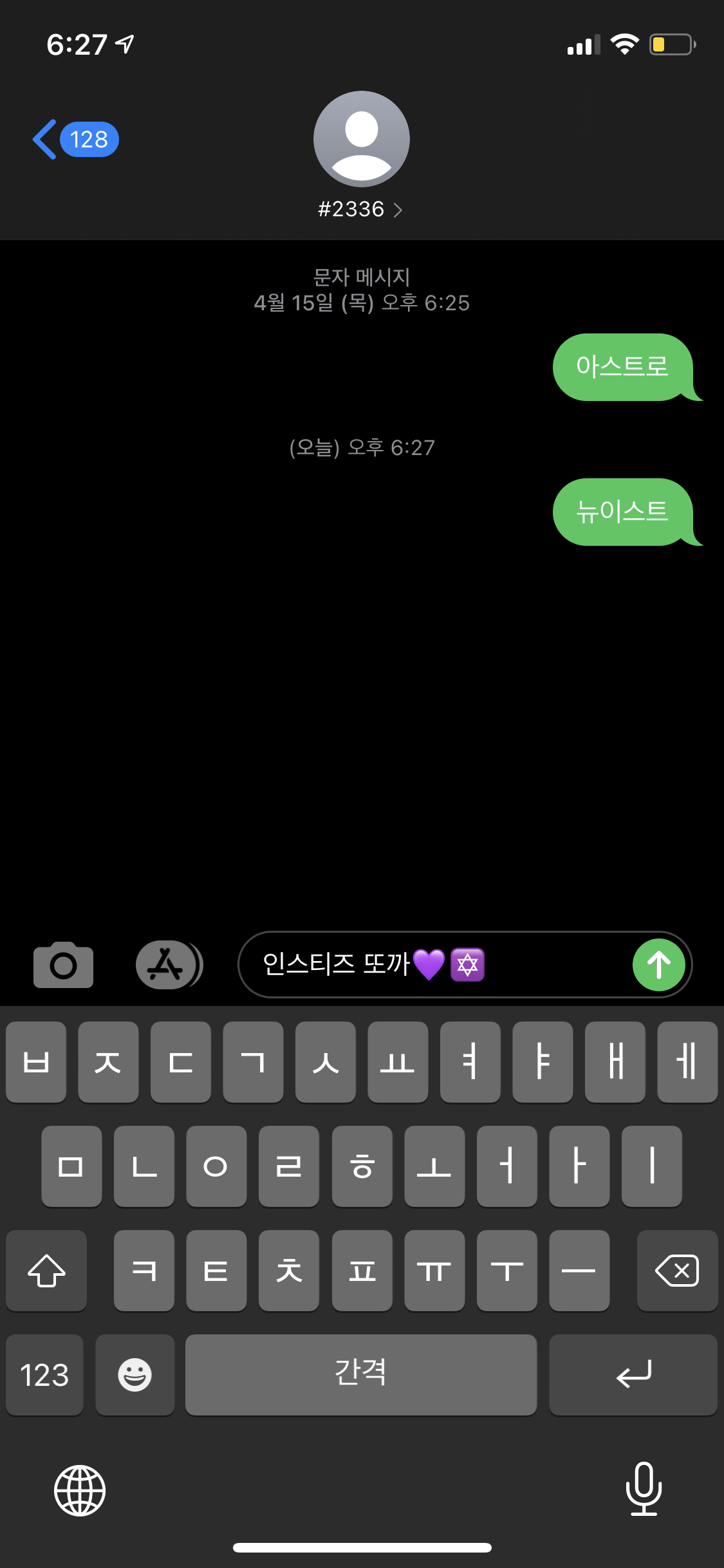Tap the contact avatar placeholder

pyautogui.click(x=361, y=139)
